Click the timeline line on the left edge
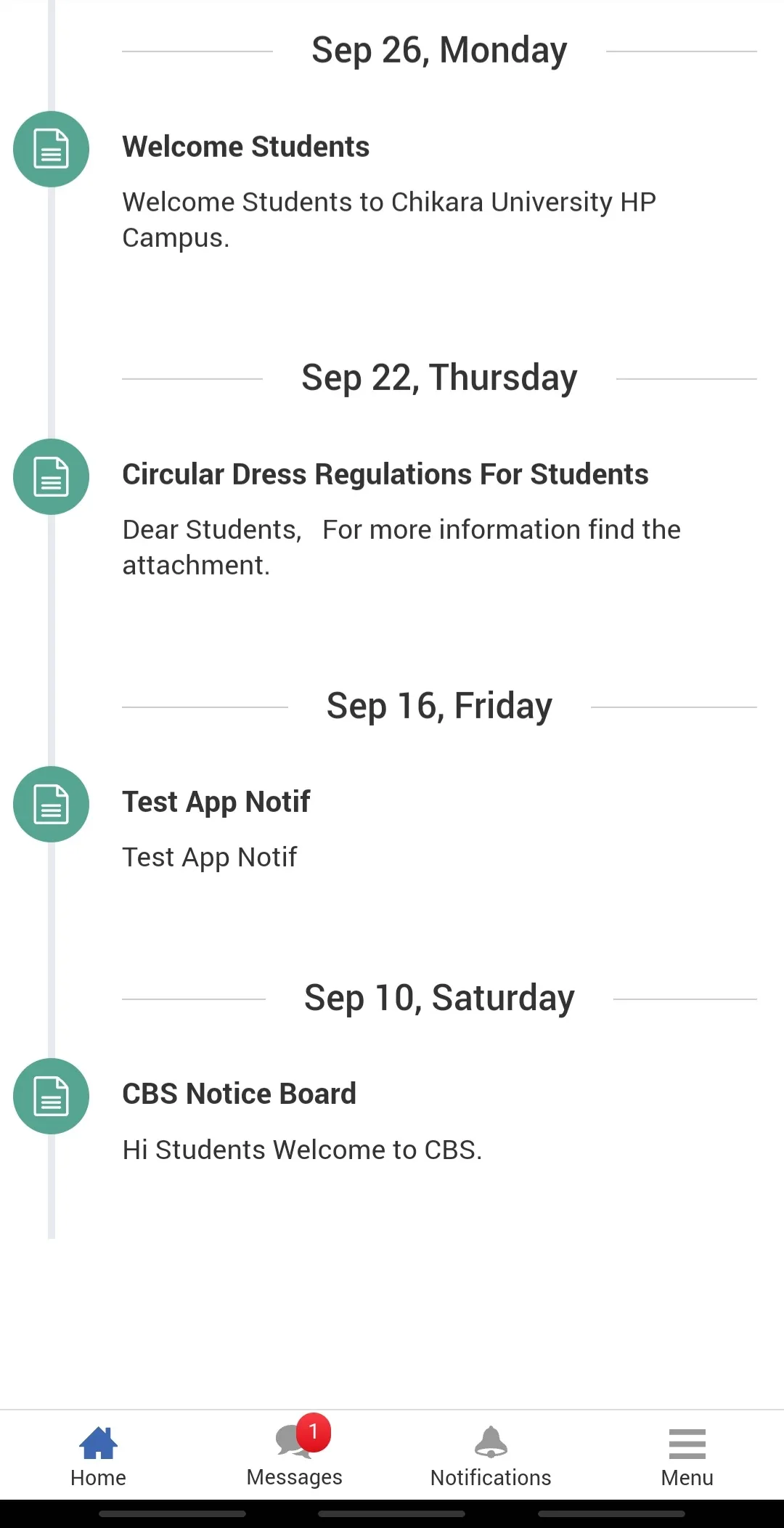The width and height of the screenshot is (784, 1528). [50, 654]
